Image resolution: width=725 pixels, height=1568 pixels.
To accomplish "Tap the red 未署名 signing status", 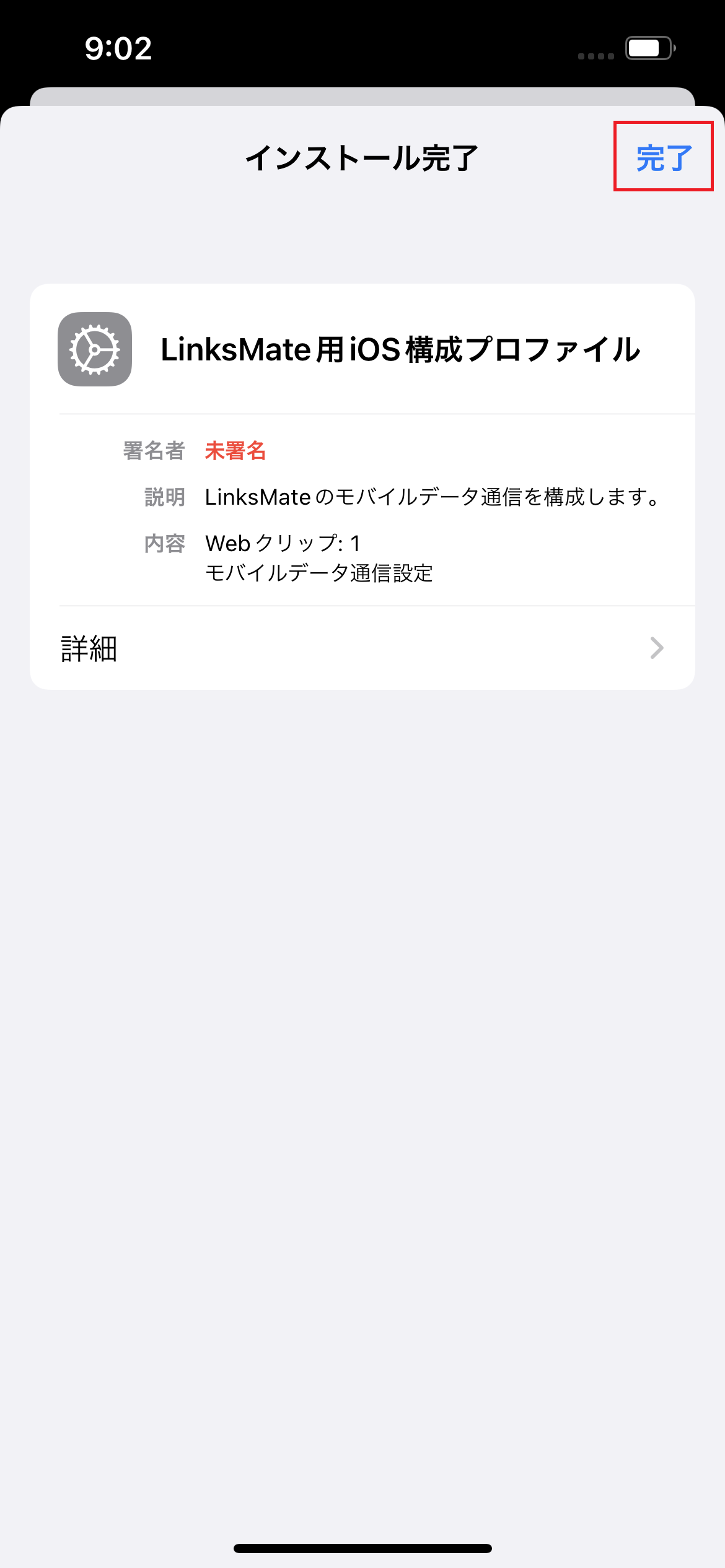I will (235, 451).
